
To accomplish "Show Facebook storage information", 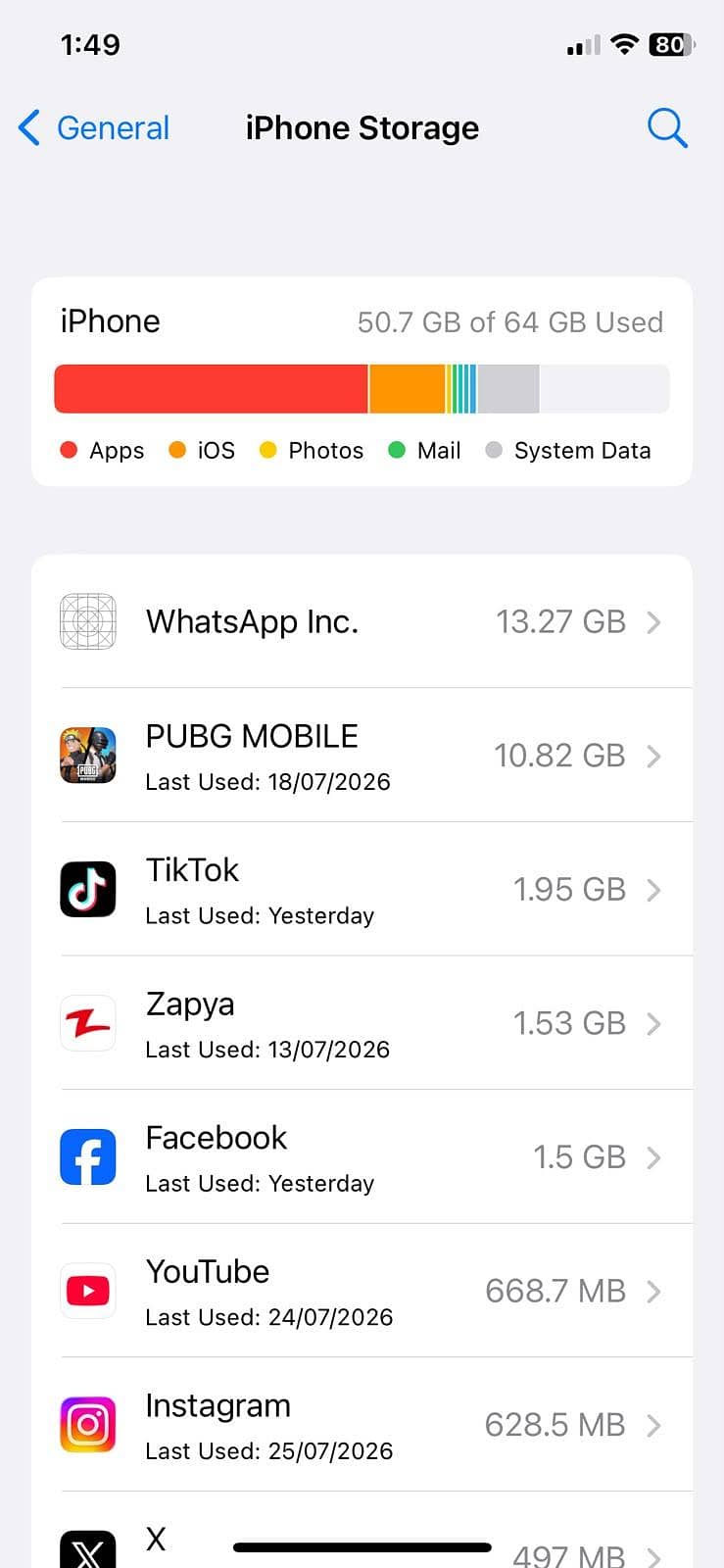I will coord(362,1157).
